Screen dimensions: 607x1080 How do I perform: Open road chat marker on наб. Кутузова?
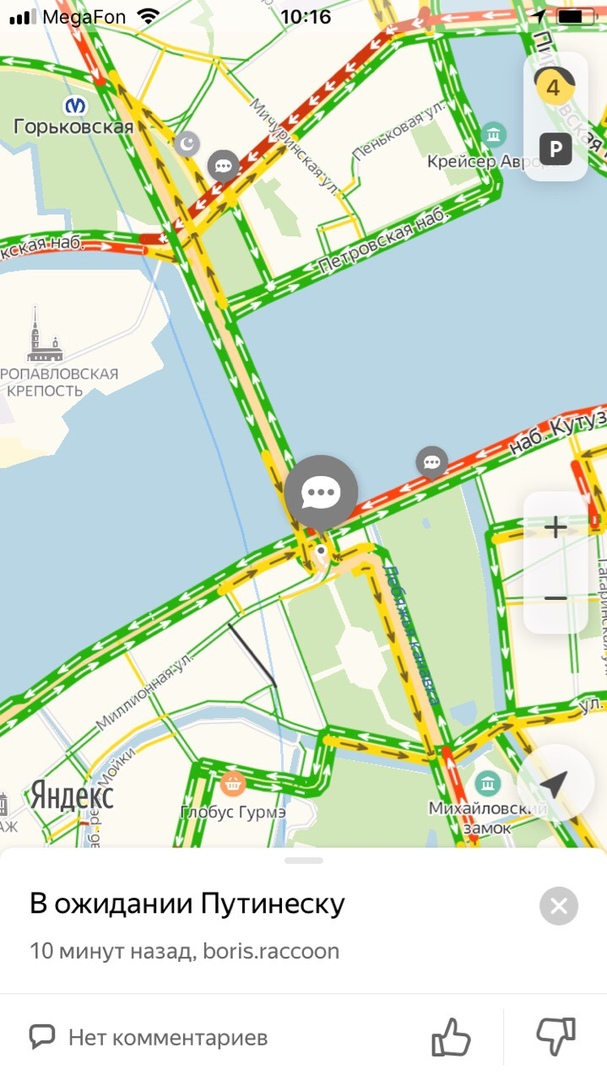pyautogui.click(x=432, y=462)
